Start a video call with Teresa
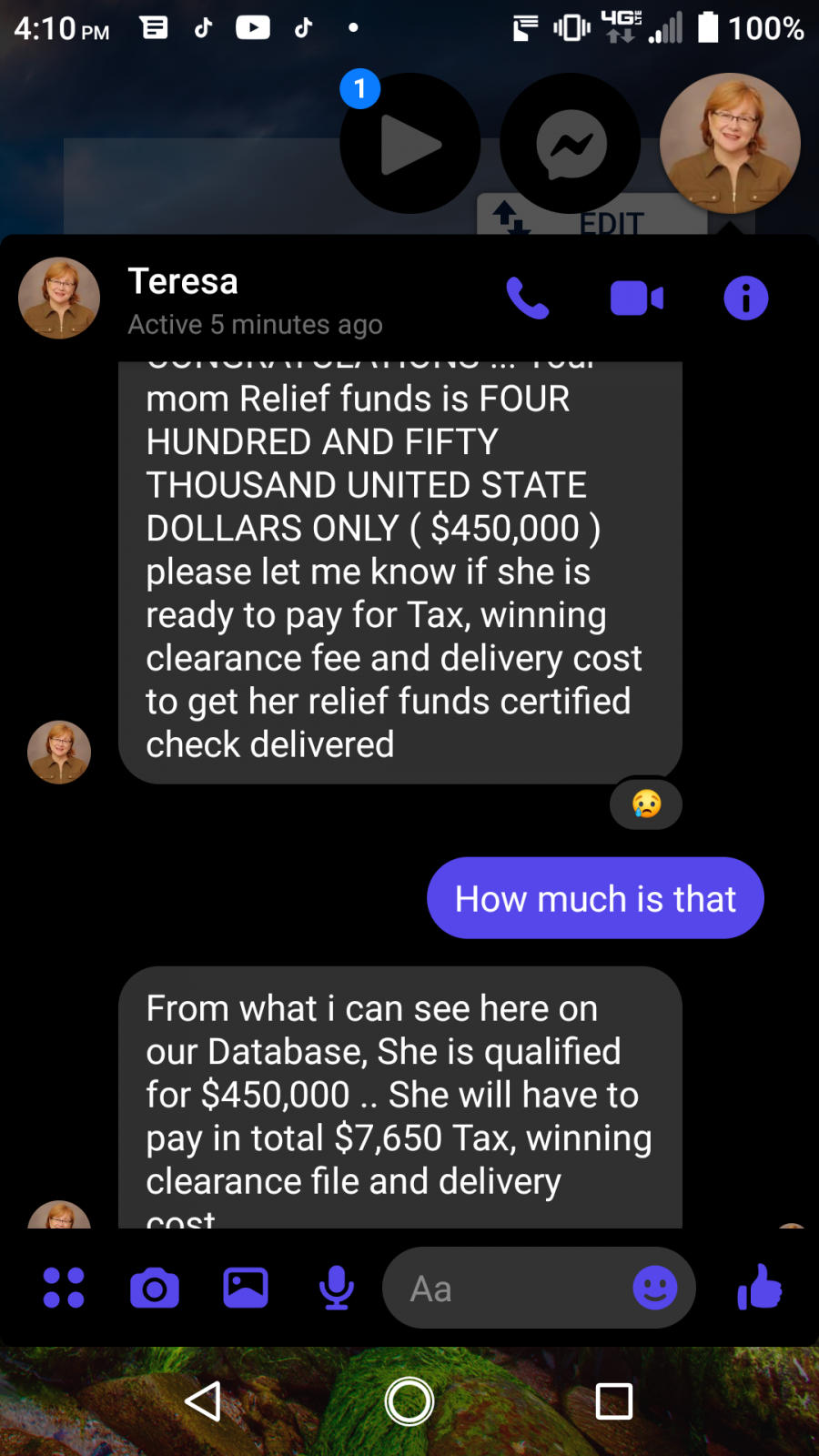 pyautogui.click(x=637, y=298)
